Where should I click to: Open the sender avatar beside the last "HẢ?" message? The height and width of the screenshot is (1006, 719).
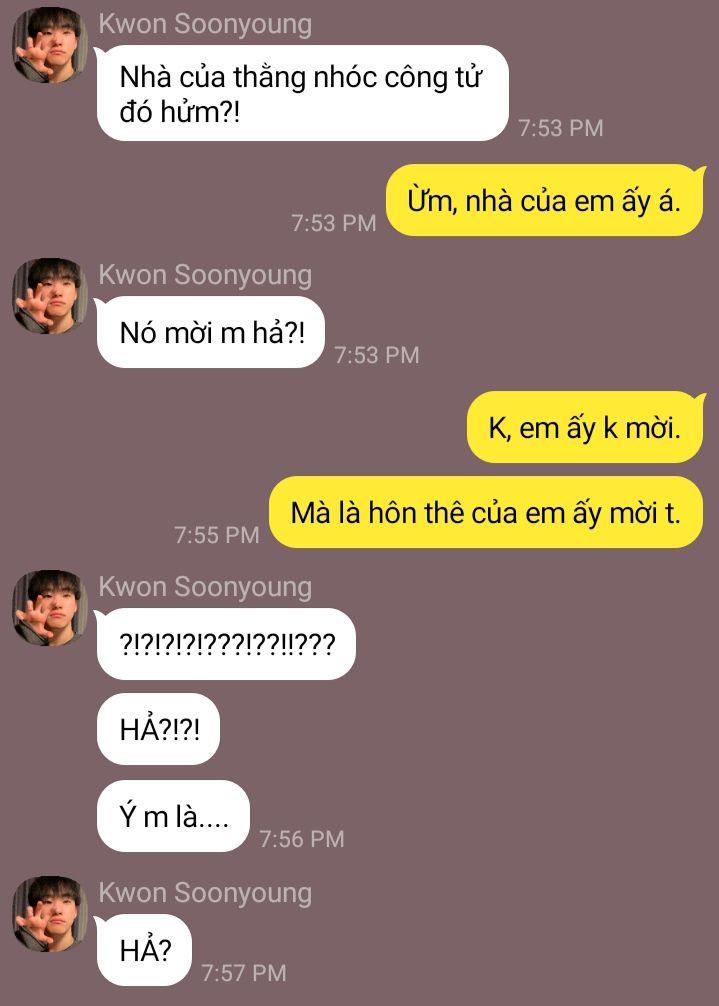[x=50, y=915]
